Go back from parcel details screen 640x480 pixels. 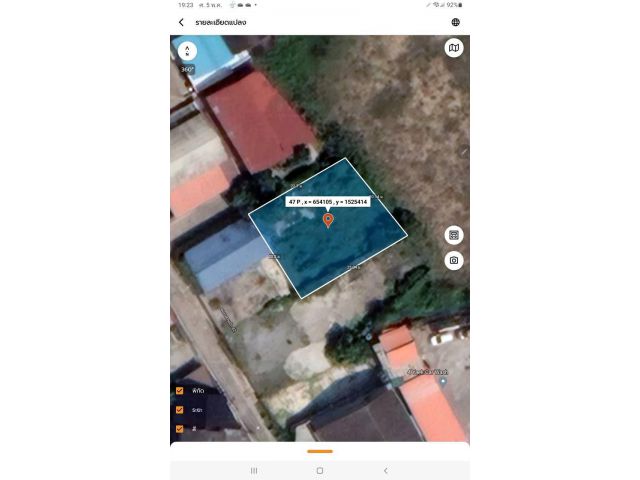click(181, 22)
